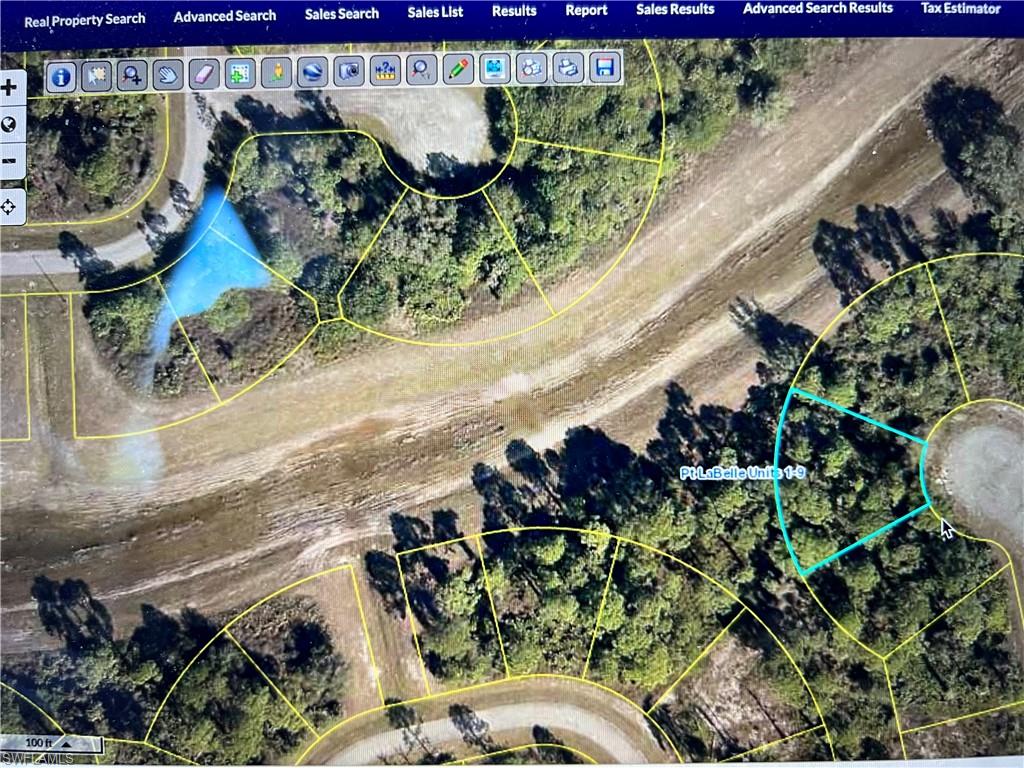Select the green pencil draw tool
Screen dimensions: 1024x768
click(x=458, y=69)
